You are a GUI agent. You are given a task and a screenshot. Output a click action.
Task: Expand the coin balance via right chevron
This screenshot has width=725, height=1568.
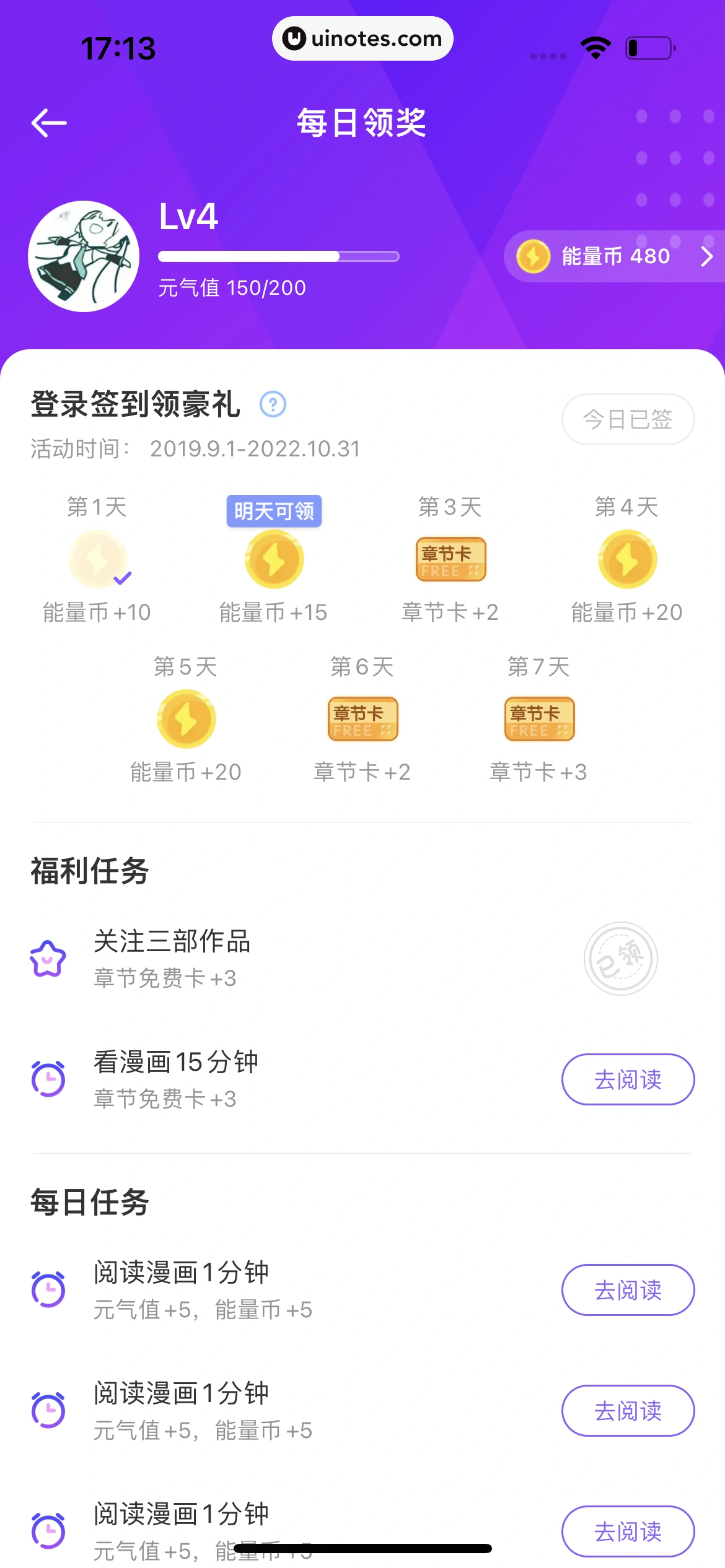tap(706, 256)
